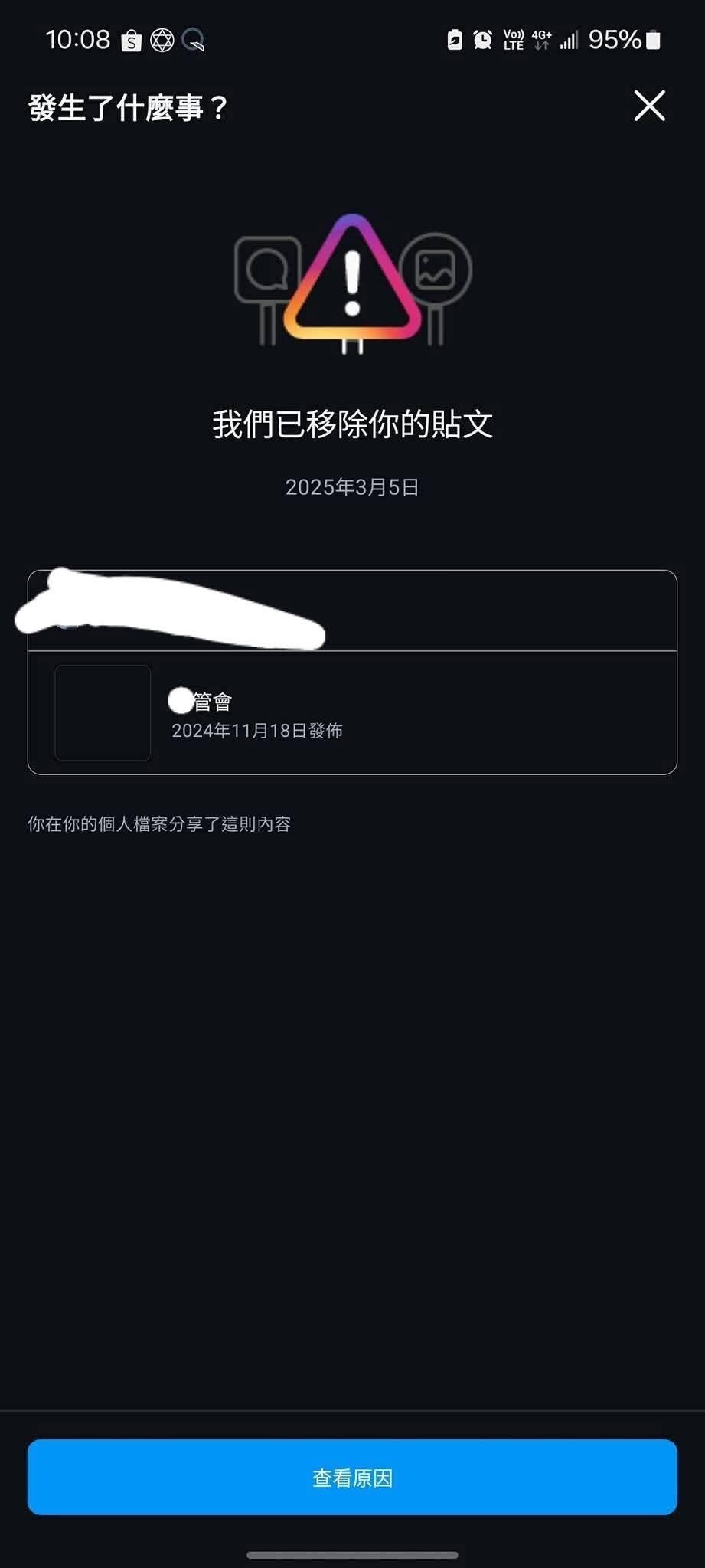Tap the 2024年11月18日發佈 date text
Screen dimensions: 705x1568
[257, 731]
